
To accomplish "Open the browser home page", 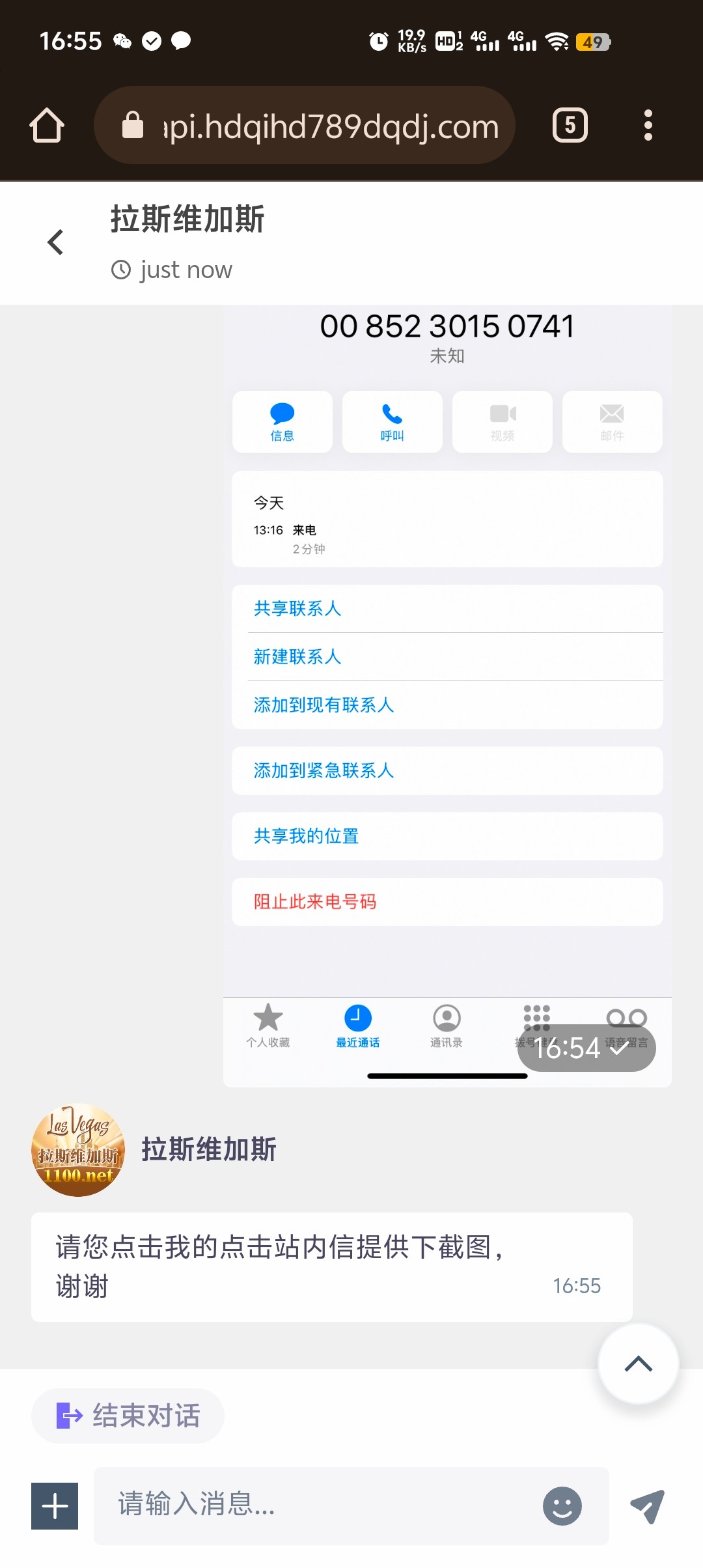I will click(x=47, y=125).
